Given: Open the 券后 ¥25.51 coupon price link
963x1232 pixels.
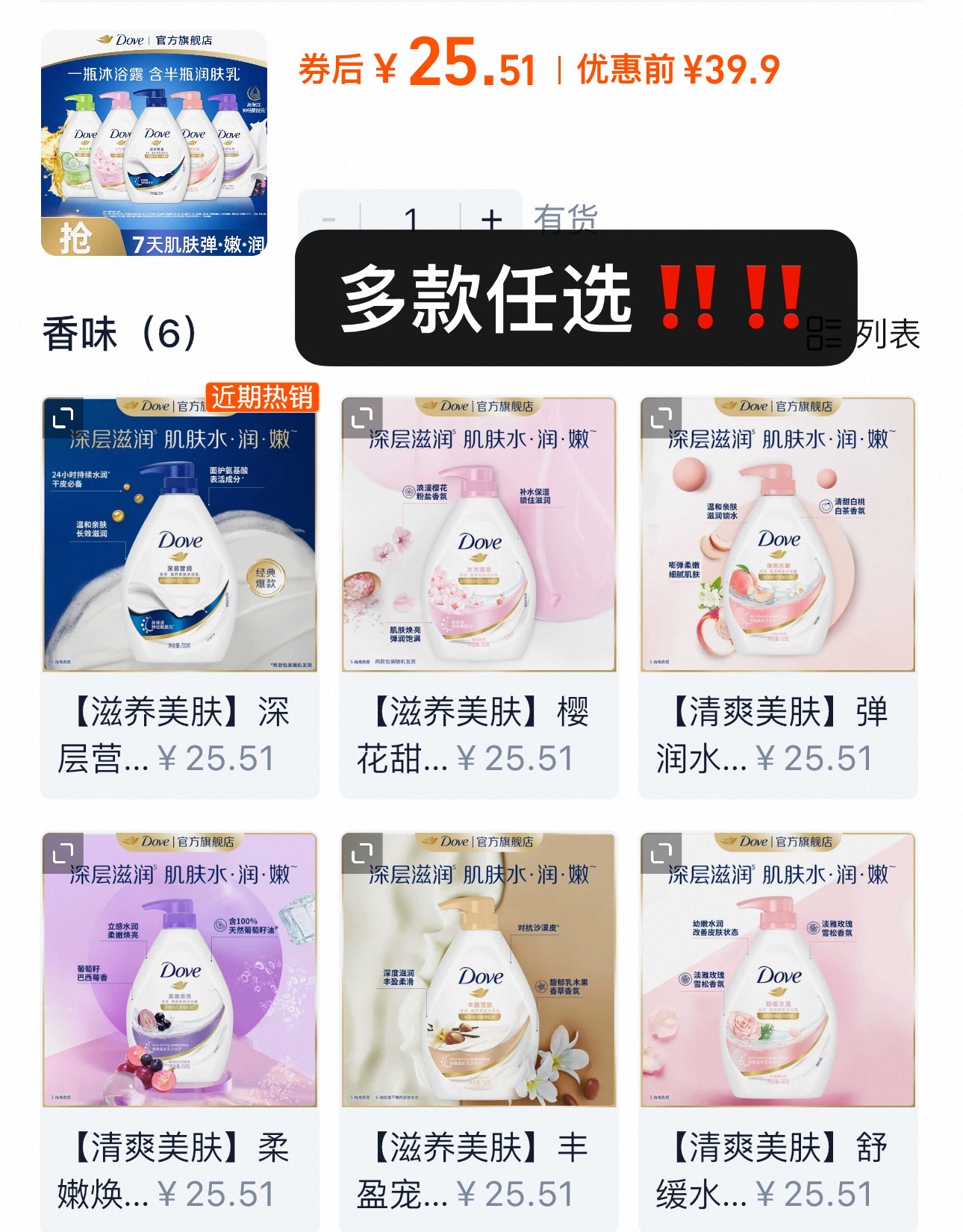Looking at the screenshot, I should [x=414, y=67].
